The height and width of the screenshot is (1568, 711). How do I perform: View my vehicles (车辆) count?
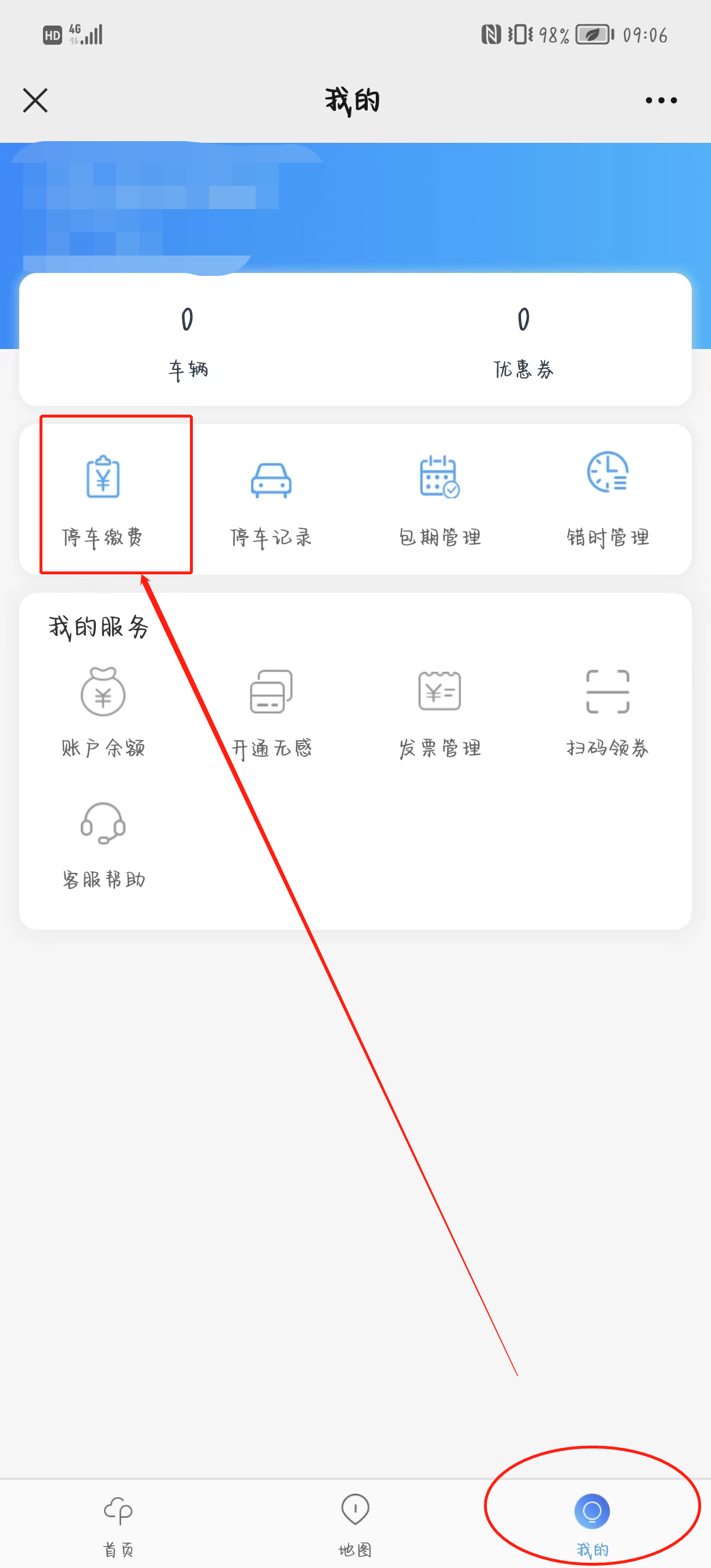pos(188,340)
